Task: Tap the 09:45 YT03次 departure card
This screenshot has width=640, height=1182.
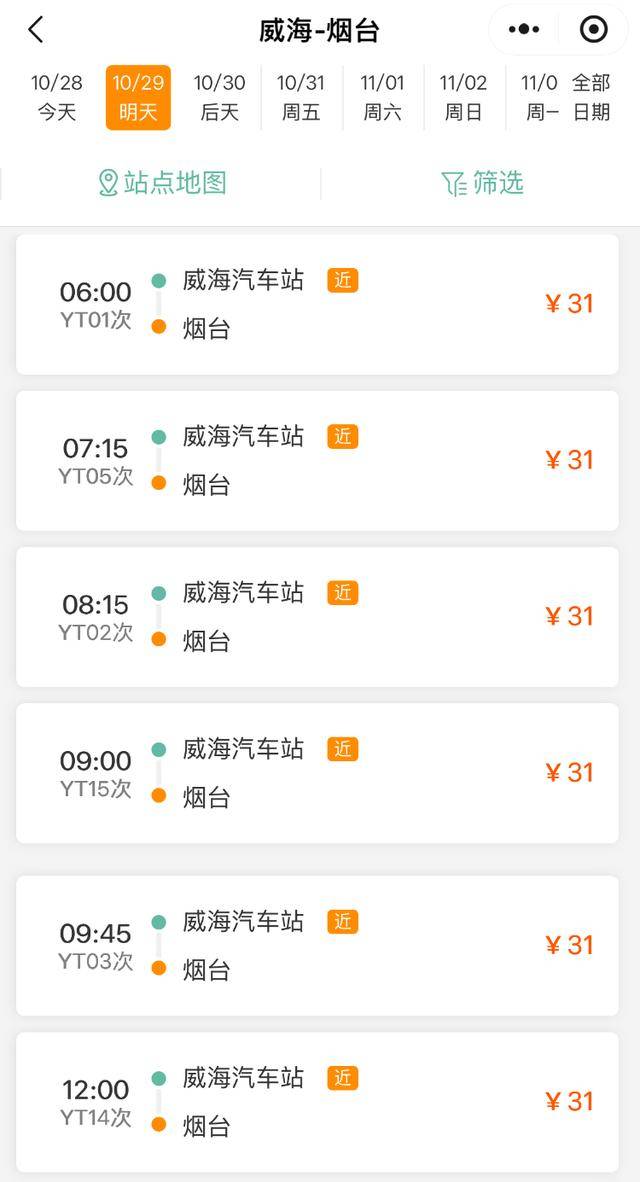Action: (x=317, y=945)
